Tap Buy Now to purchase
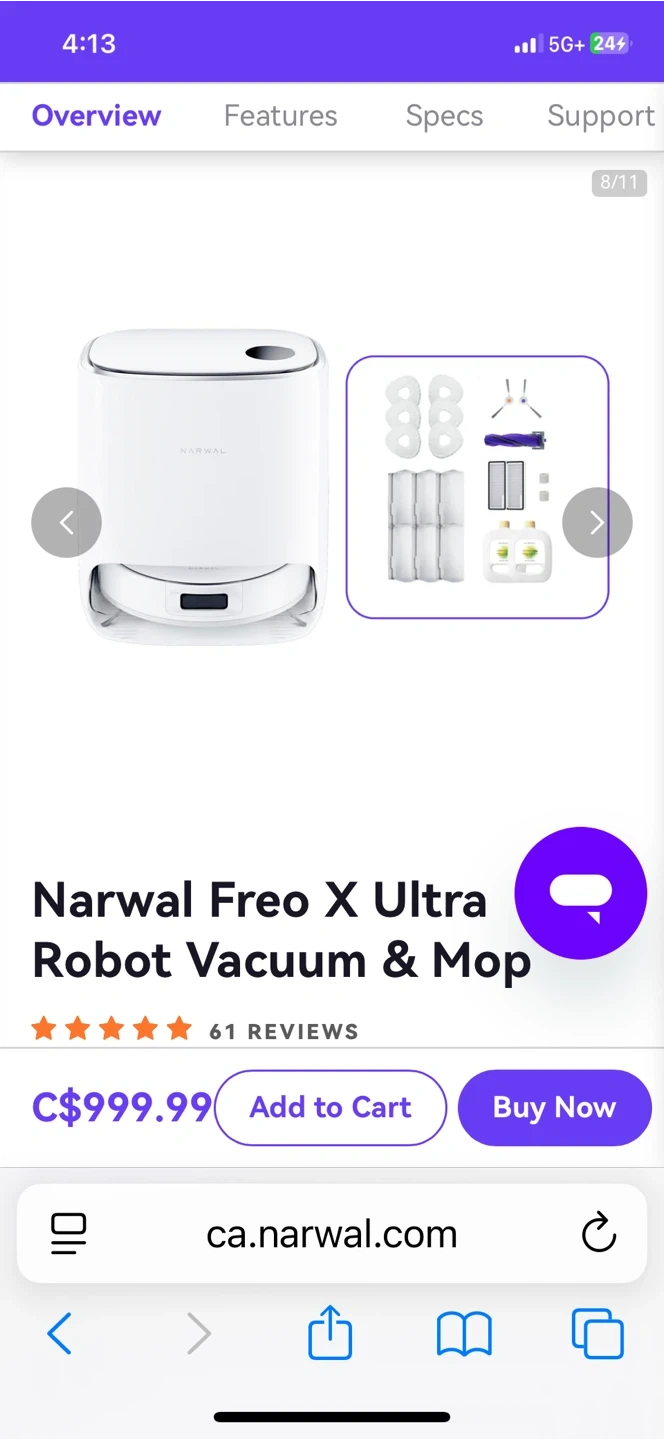Image resolution: width=664 pixels, height=1440 pixels. click(554, 1107)
